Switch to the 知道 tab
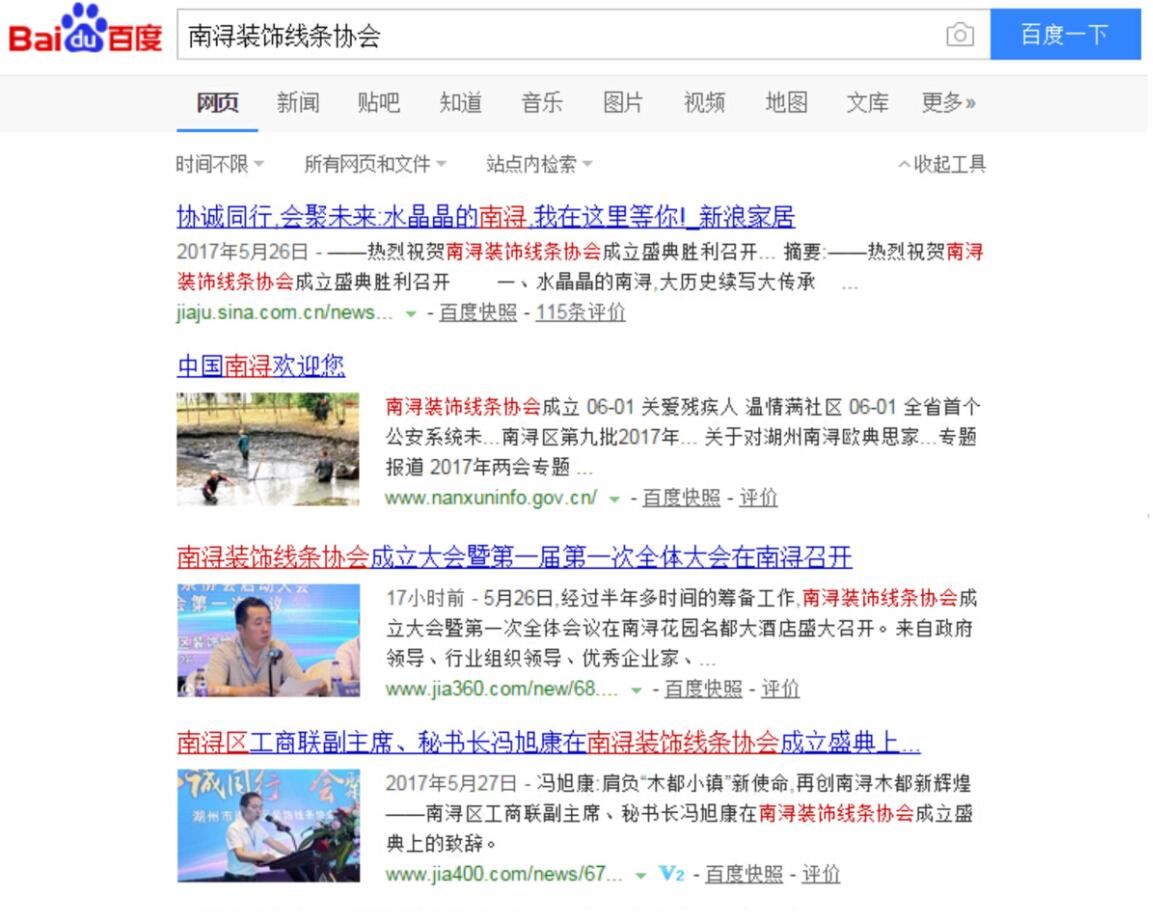 460,102
